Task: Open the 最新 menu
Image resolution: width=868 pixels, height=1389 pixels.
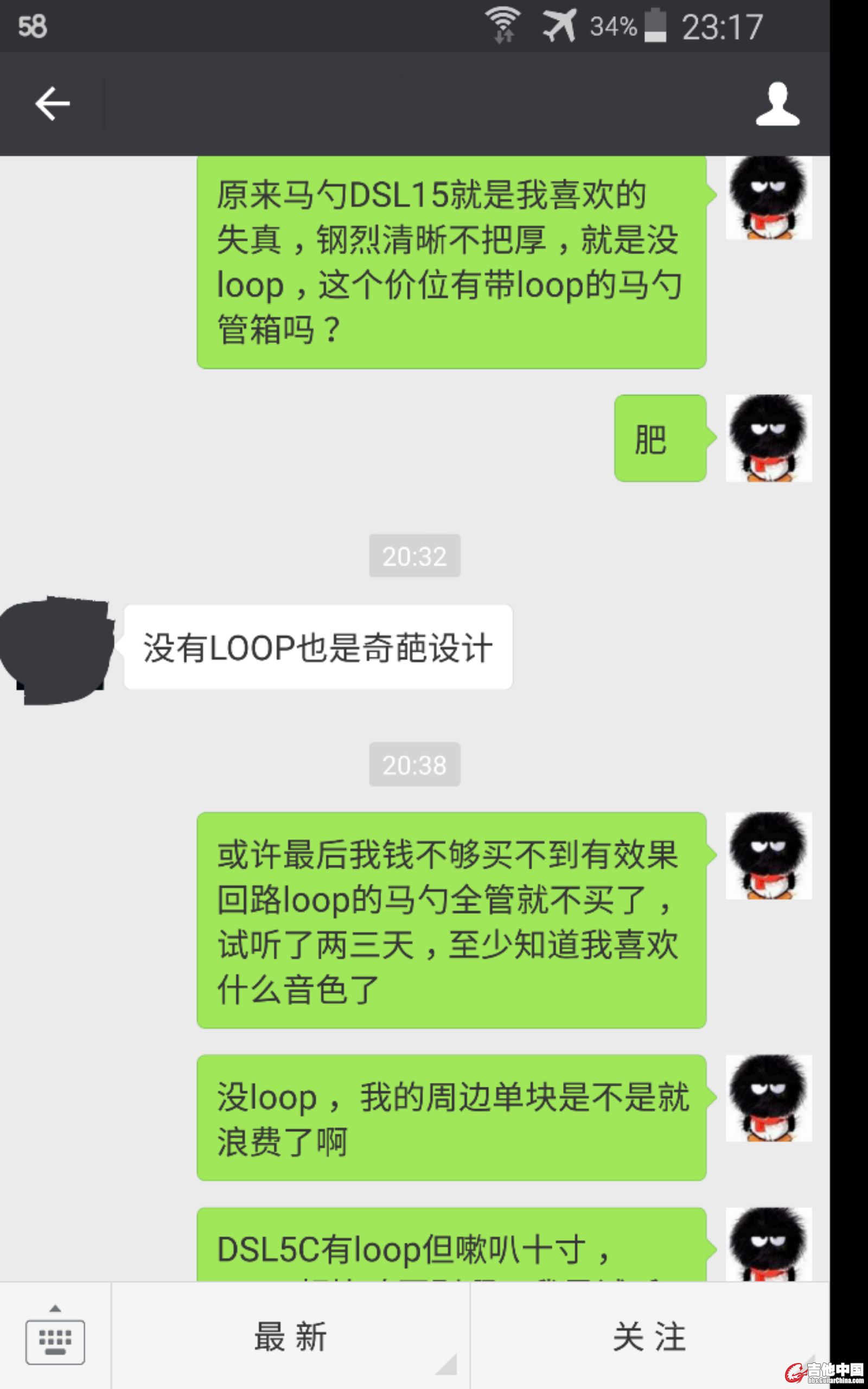Action: pos(291,1337)
